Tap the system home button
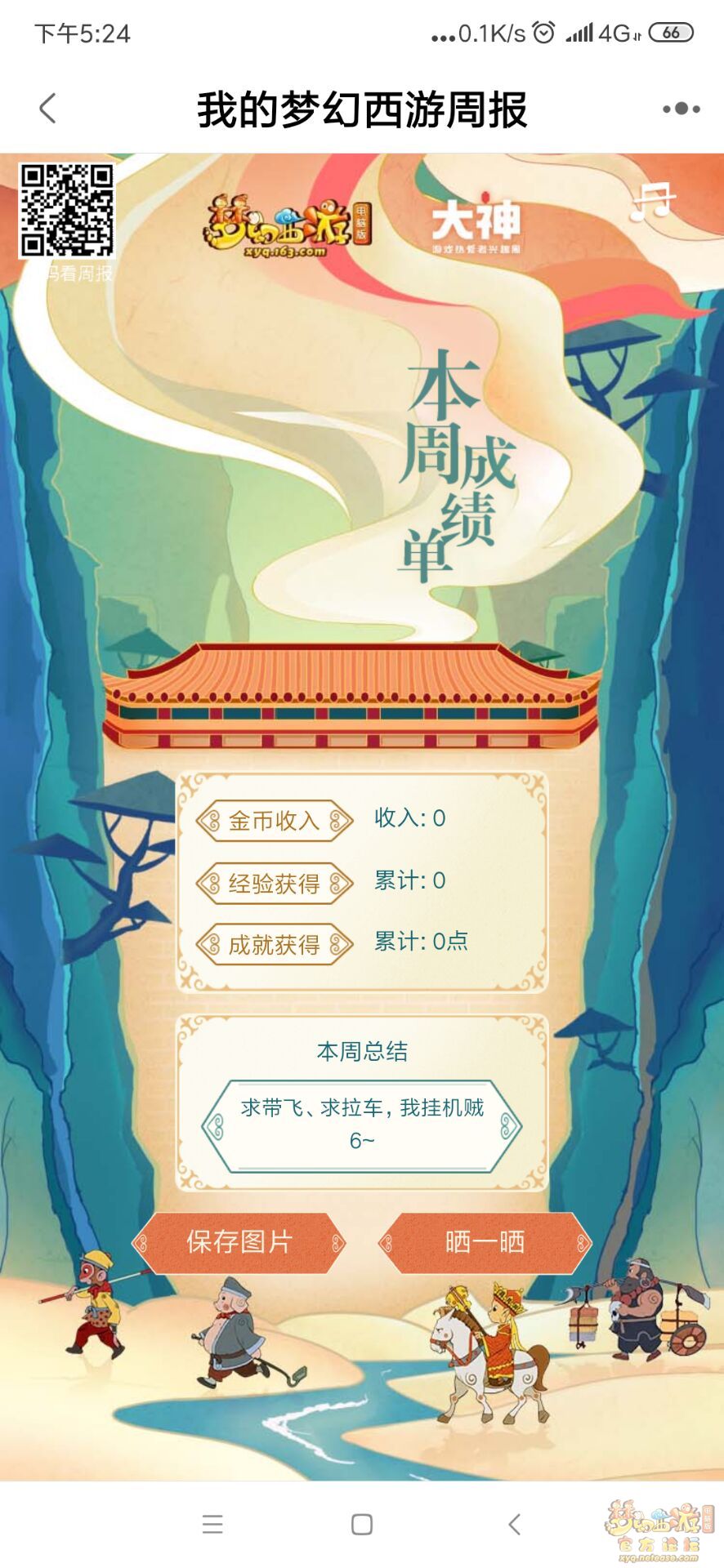 point(362,1524)
